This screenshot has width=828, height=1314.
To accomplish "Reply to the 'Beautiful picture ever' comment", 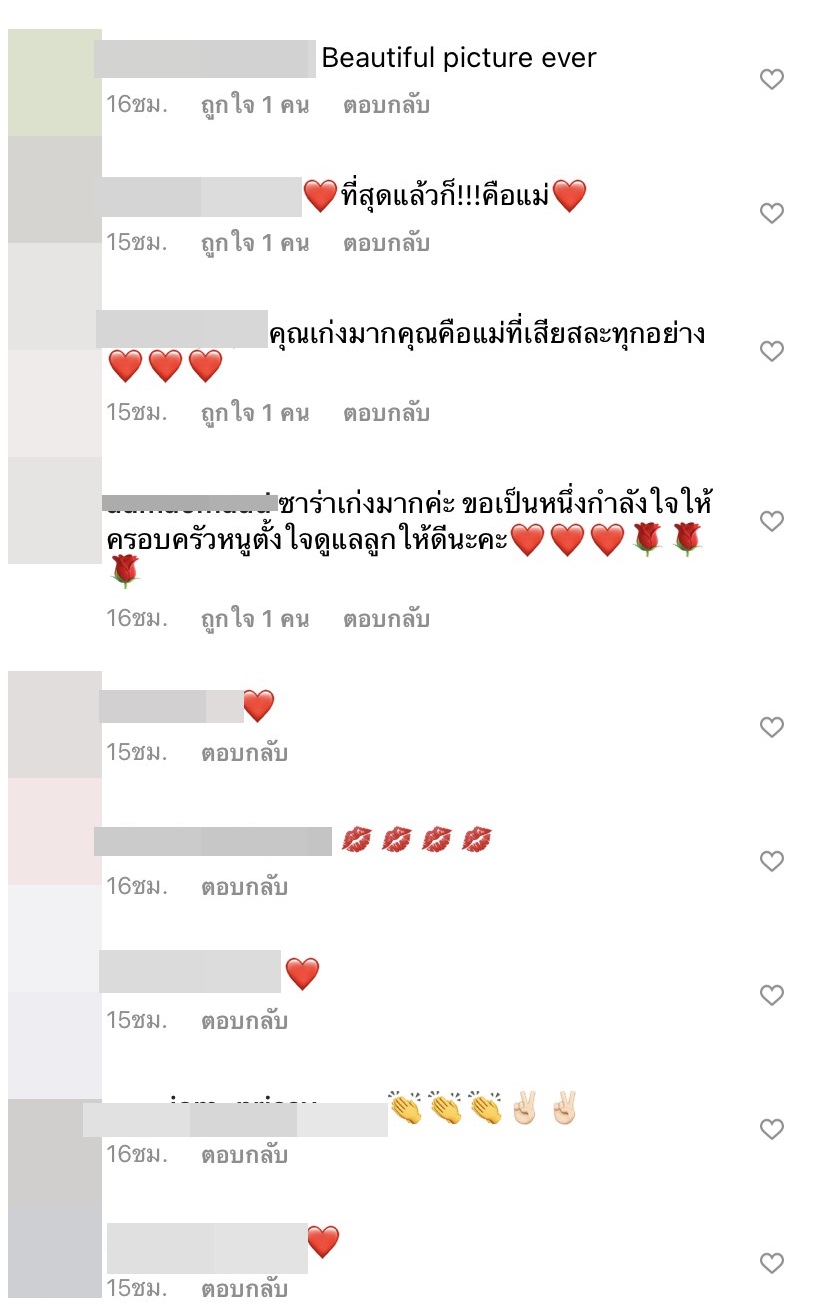I will point(386,105).
